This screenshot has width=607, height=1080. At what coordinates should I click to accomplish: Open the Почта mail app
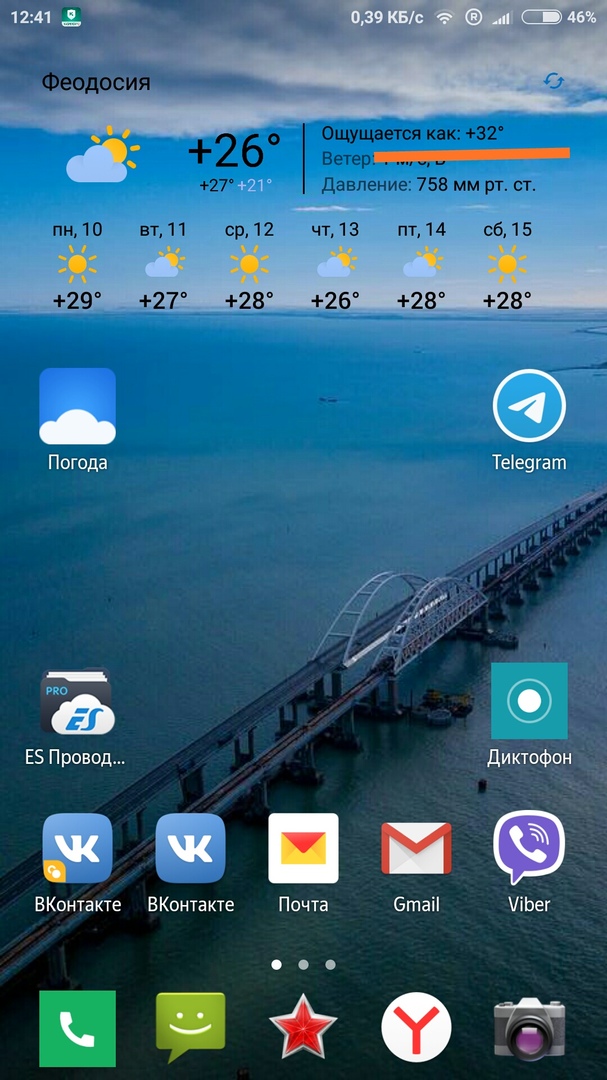click(x=303, y=848)
